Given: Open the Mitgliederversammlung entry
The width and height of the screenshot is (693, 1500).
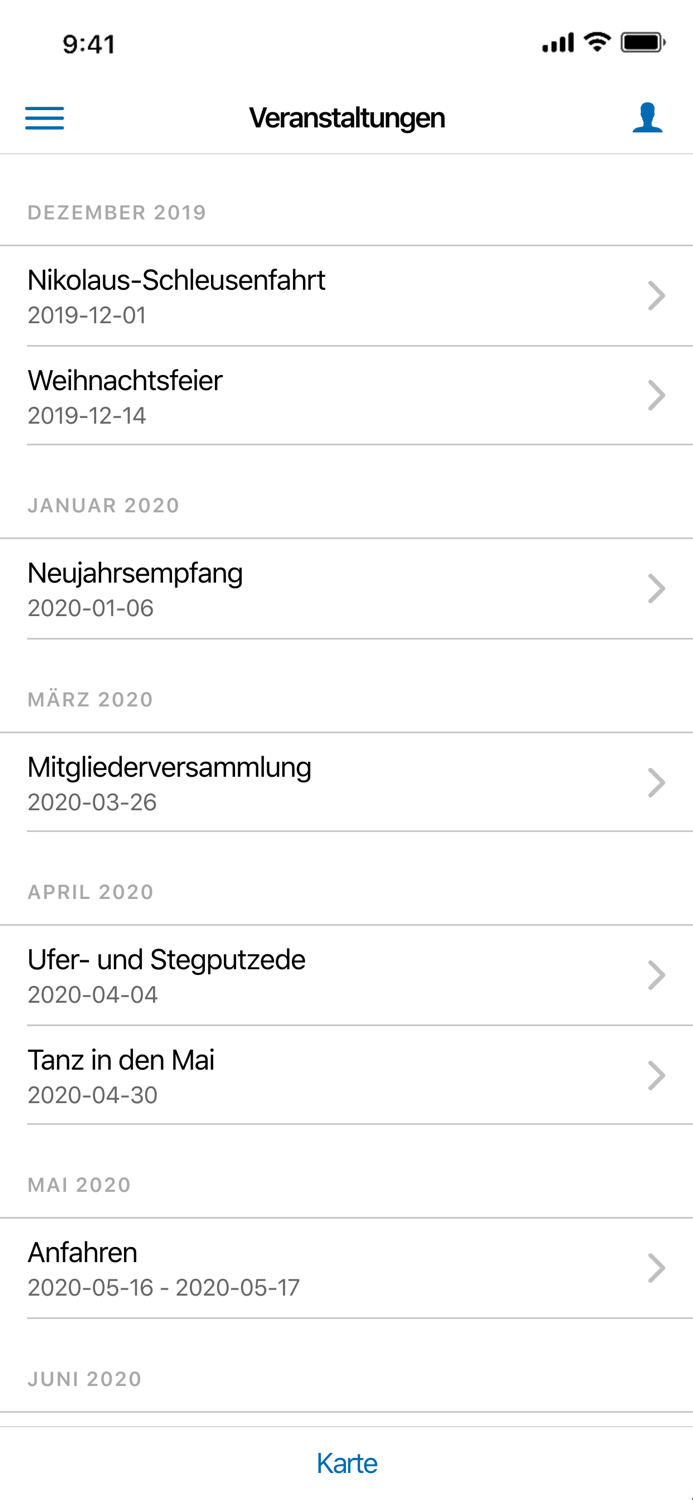Looking at the screenshot, I should [x=346, y=783].
